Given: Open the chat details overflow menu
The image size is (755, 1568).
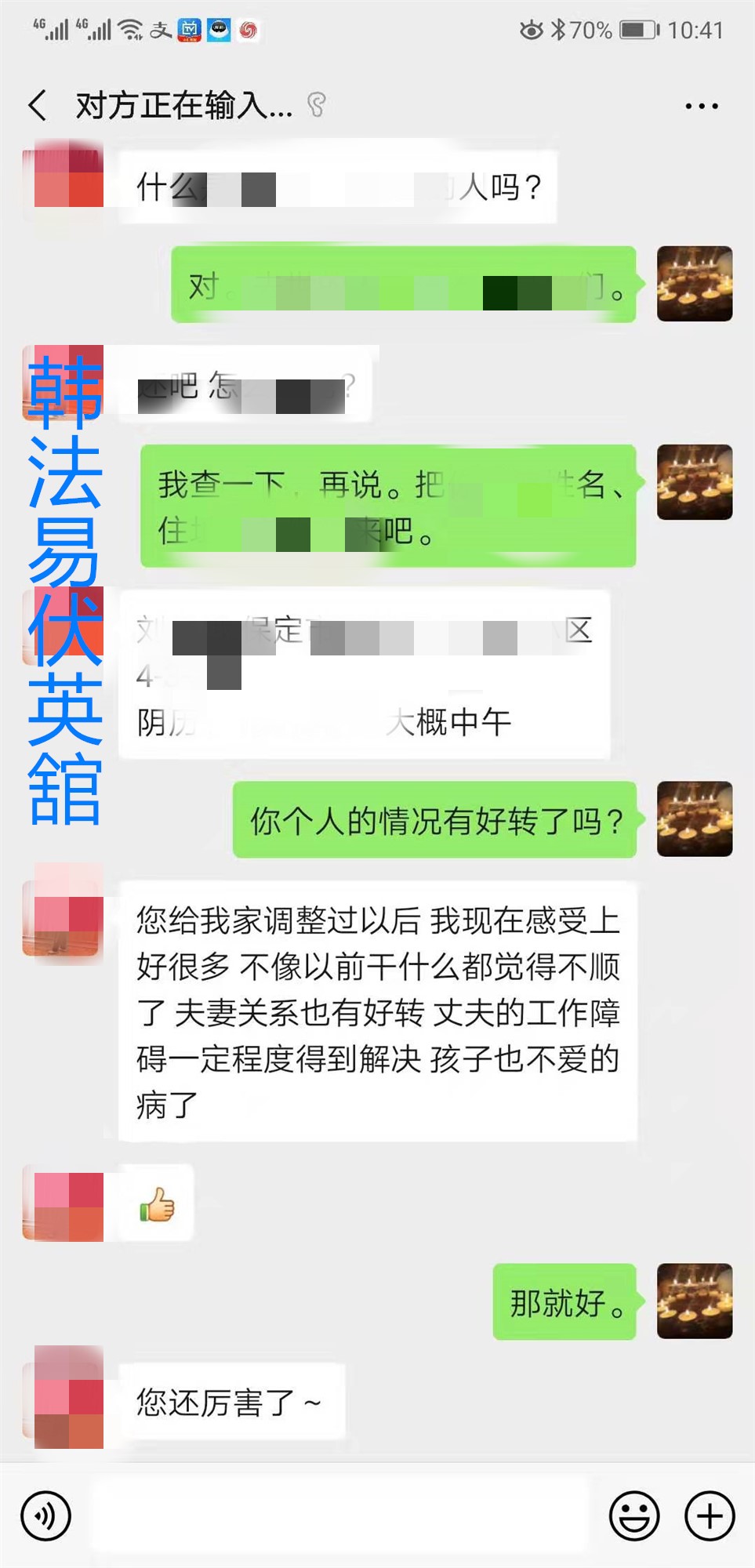Looking at the screenshot, I should click(x=701, y=106).
